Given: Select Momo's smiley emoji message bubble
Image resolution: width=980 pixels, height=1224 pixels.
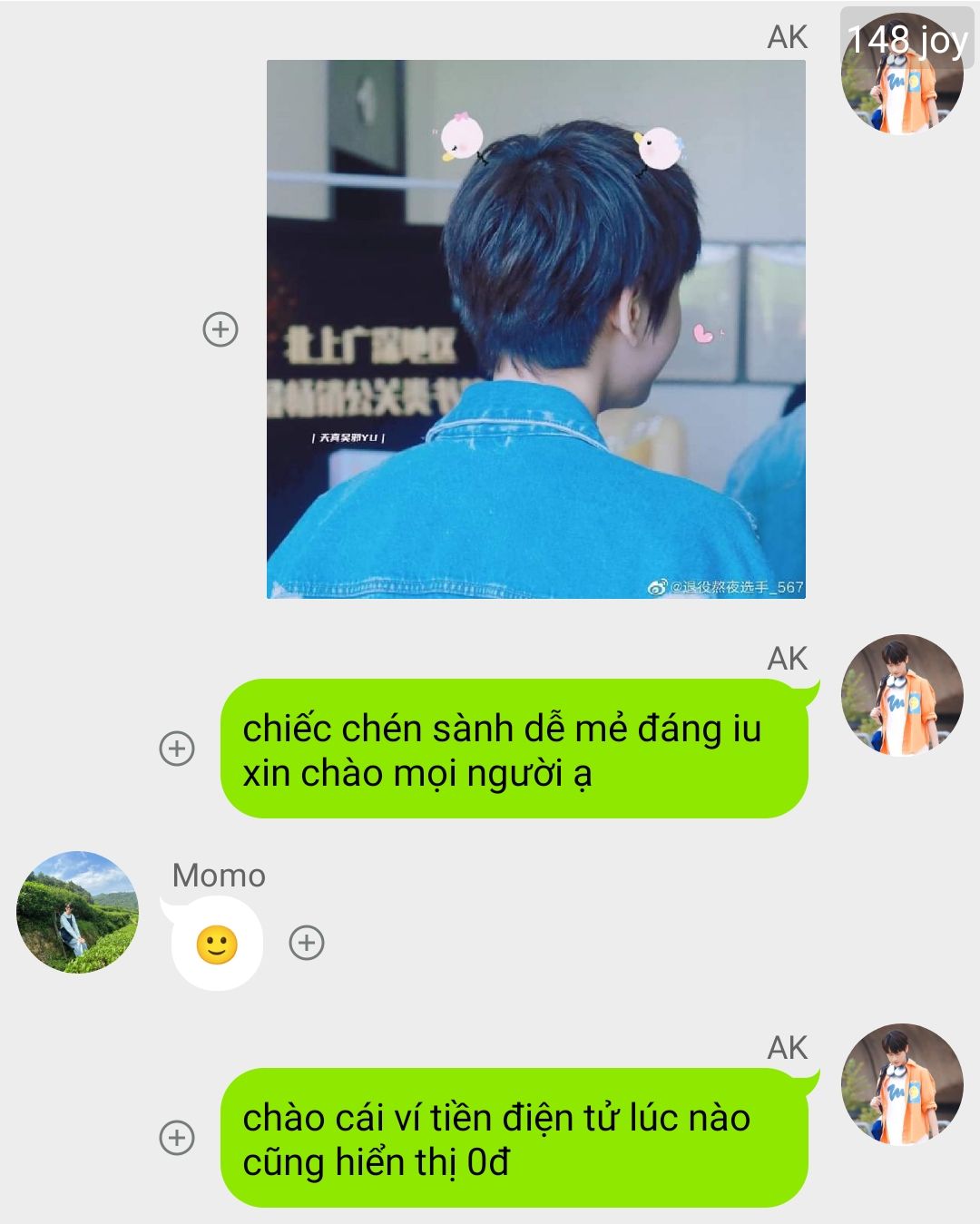Looking at the screenshot, I should [x=217, y=944].
